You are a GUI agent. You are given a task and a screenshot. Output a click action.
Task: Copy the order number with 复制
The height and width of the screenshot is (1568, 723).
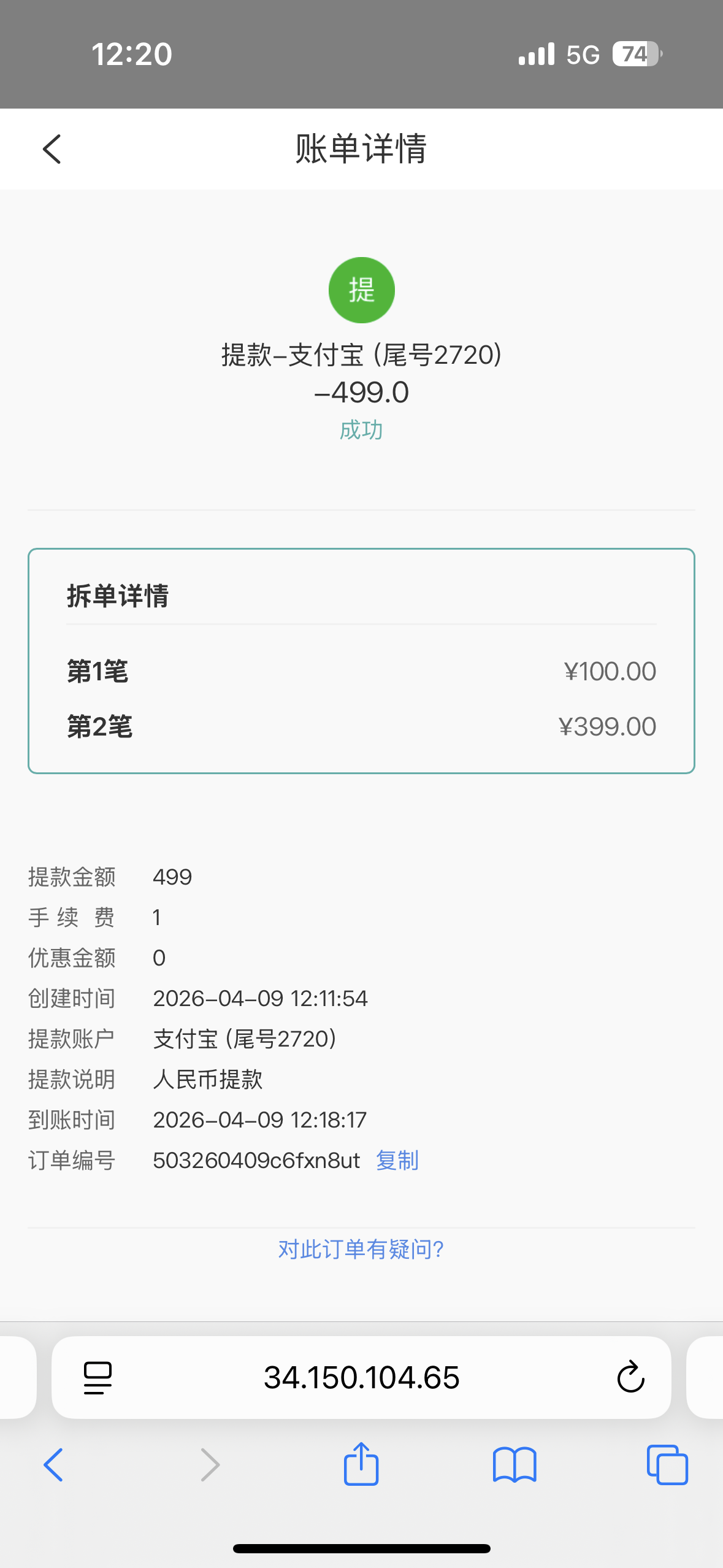tap(397, 1161)
